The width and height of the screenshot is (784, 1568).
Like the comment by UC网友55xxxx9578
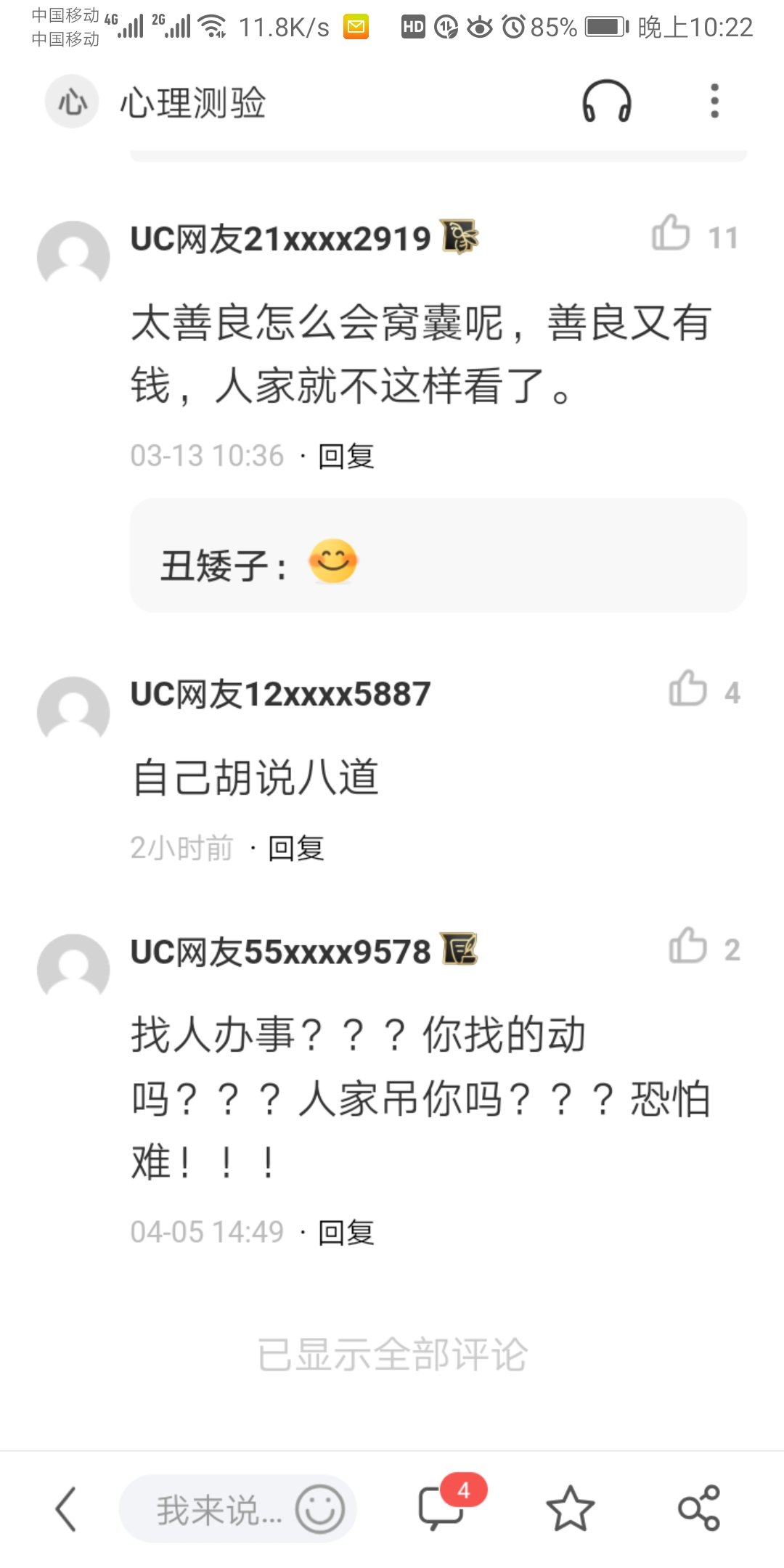point(688,946)
